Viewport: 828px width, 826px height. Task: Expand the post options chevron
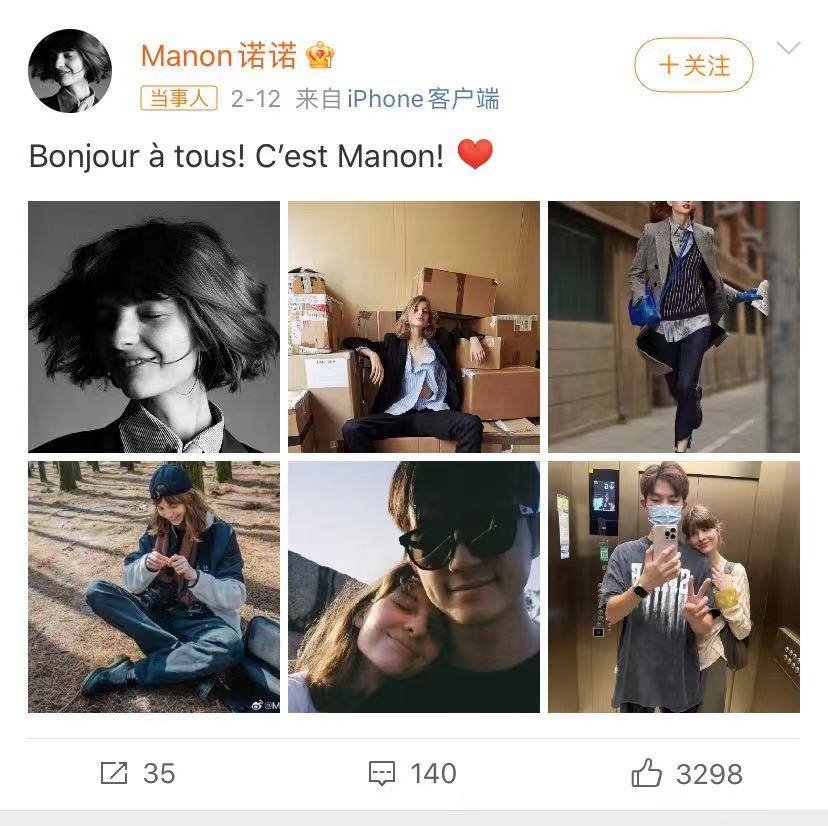(x=788, y=49)
